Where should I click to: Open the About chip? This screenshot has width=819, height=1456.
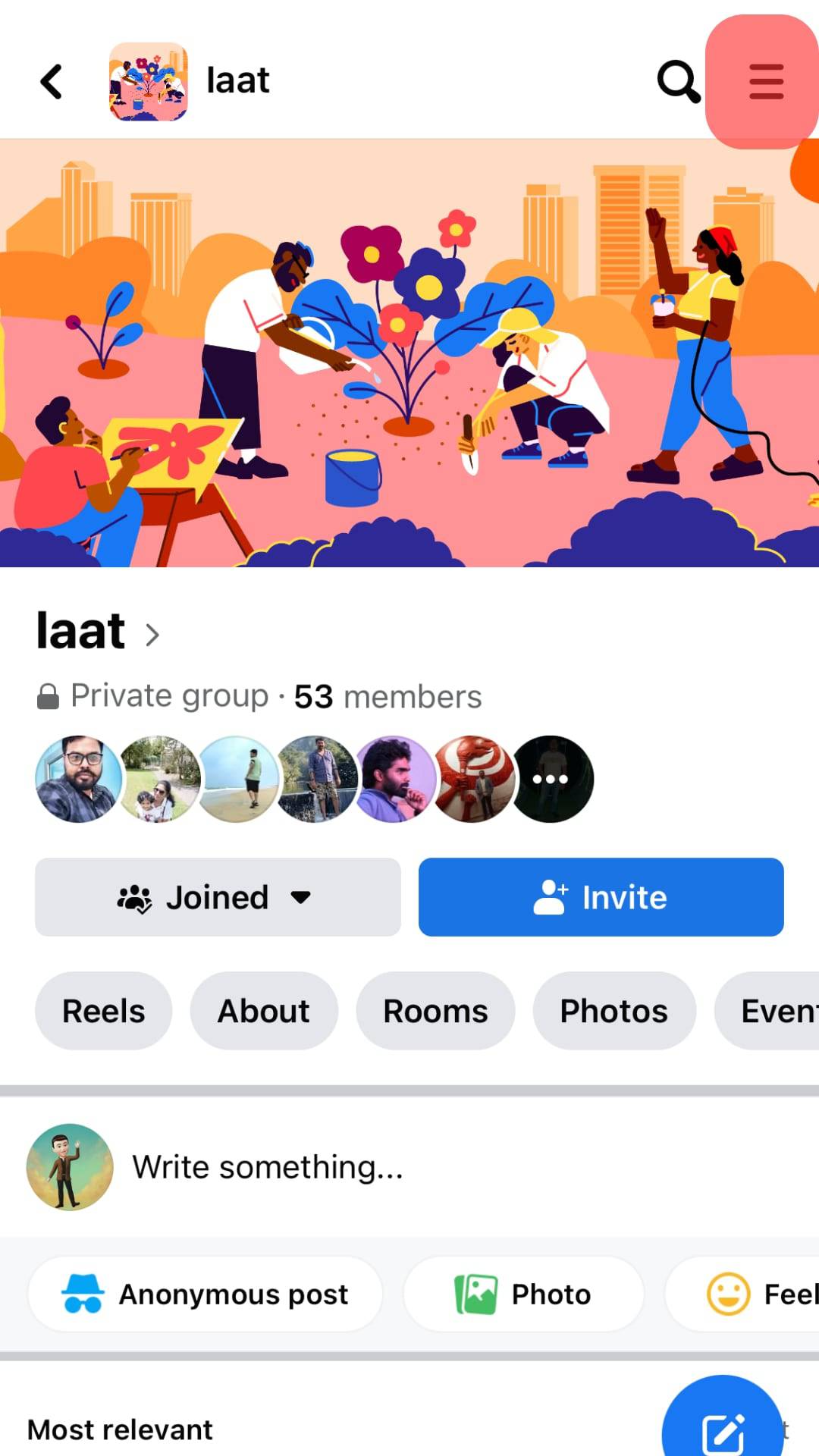pos(263,1011)
